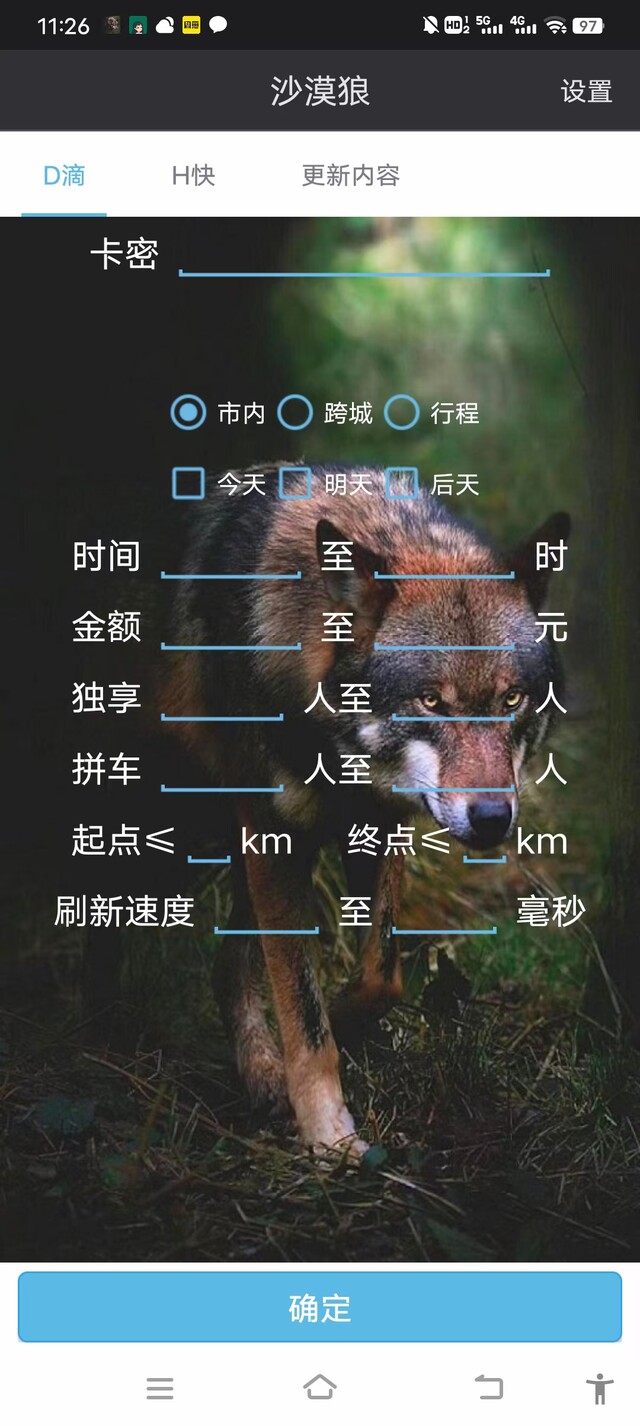Select the D滴 tab

[64, 176]
